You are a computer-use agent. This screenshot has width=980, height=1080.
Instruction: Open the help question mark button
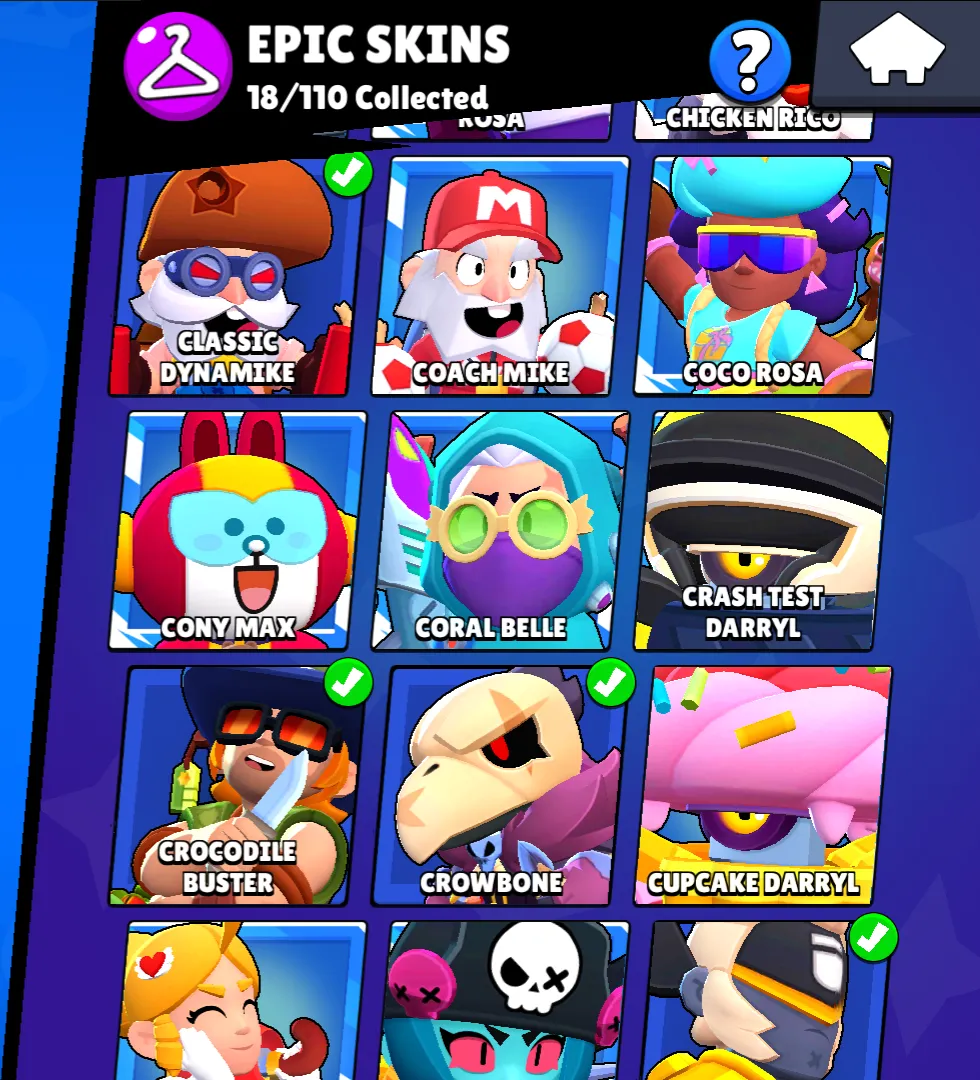tap(749, 60)
